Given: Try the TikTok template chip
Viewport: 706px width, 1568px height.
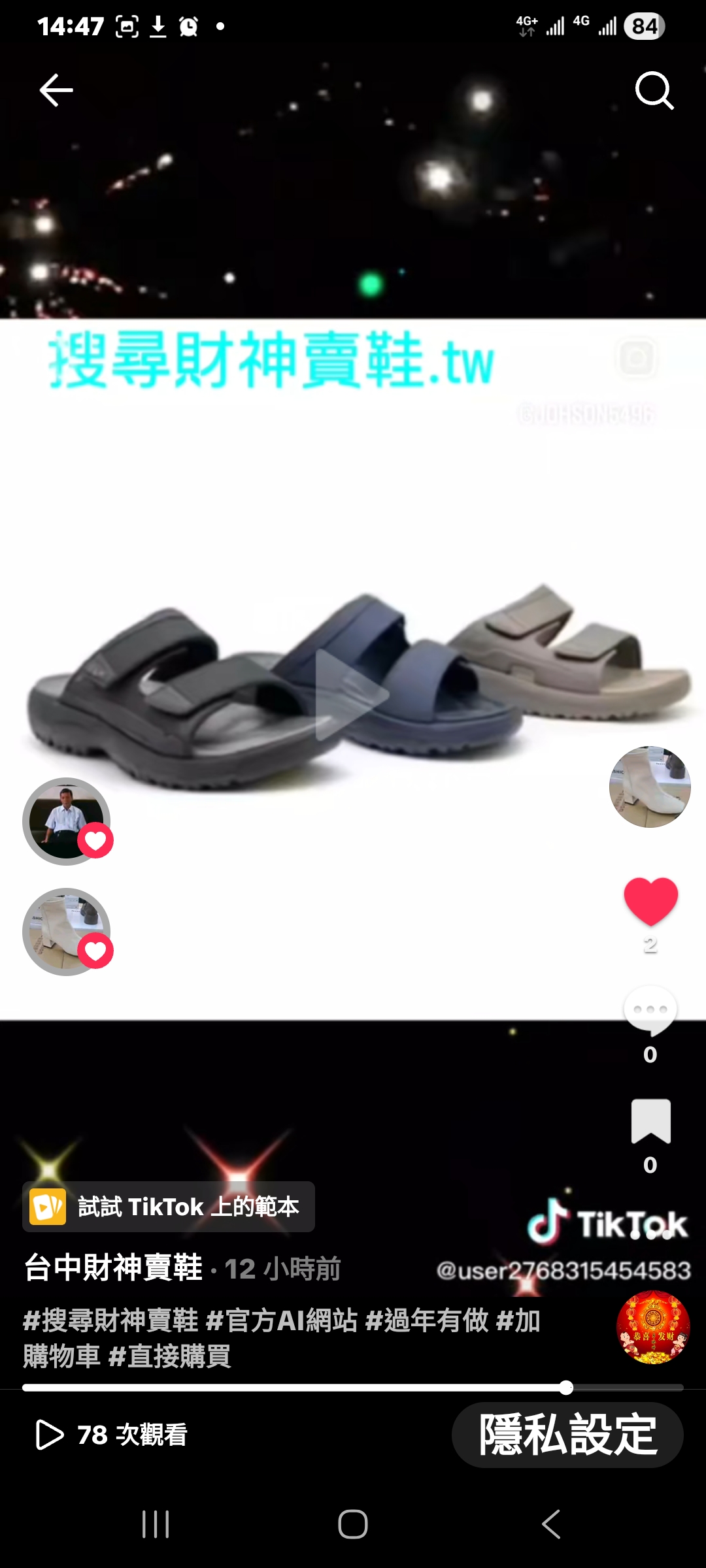Looking at the screenshot, I should pyautogui.click(x=169, y=1207).
